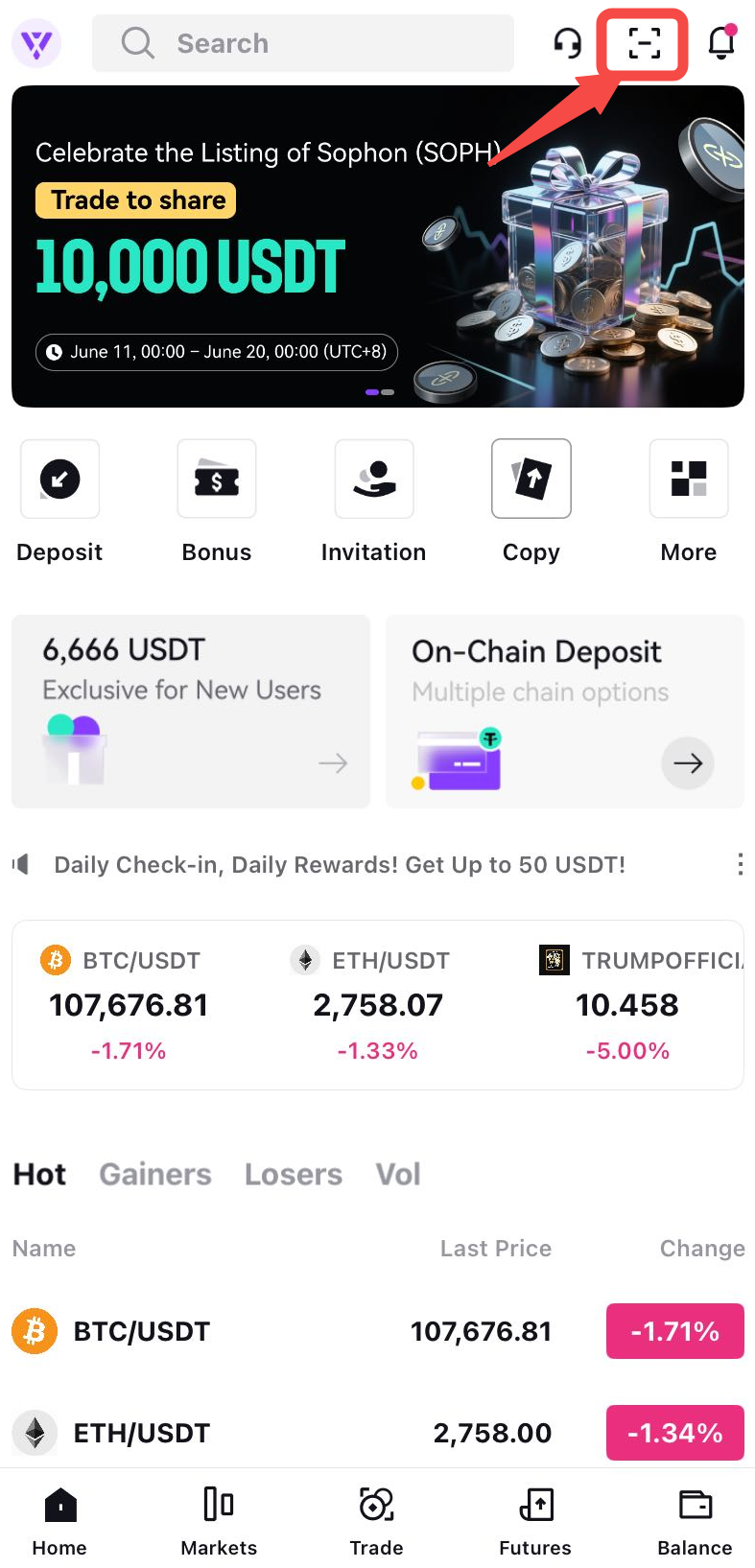Screen dimensions: 755x1568
Task: Open the Sophon listing banner
Action: 378,246
